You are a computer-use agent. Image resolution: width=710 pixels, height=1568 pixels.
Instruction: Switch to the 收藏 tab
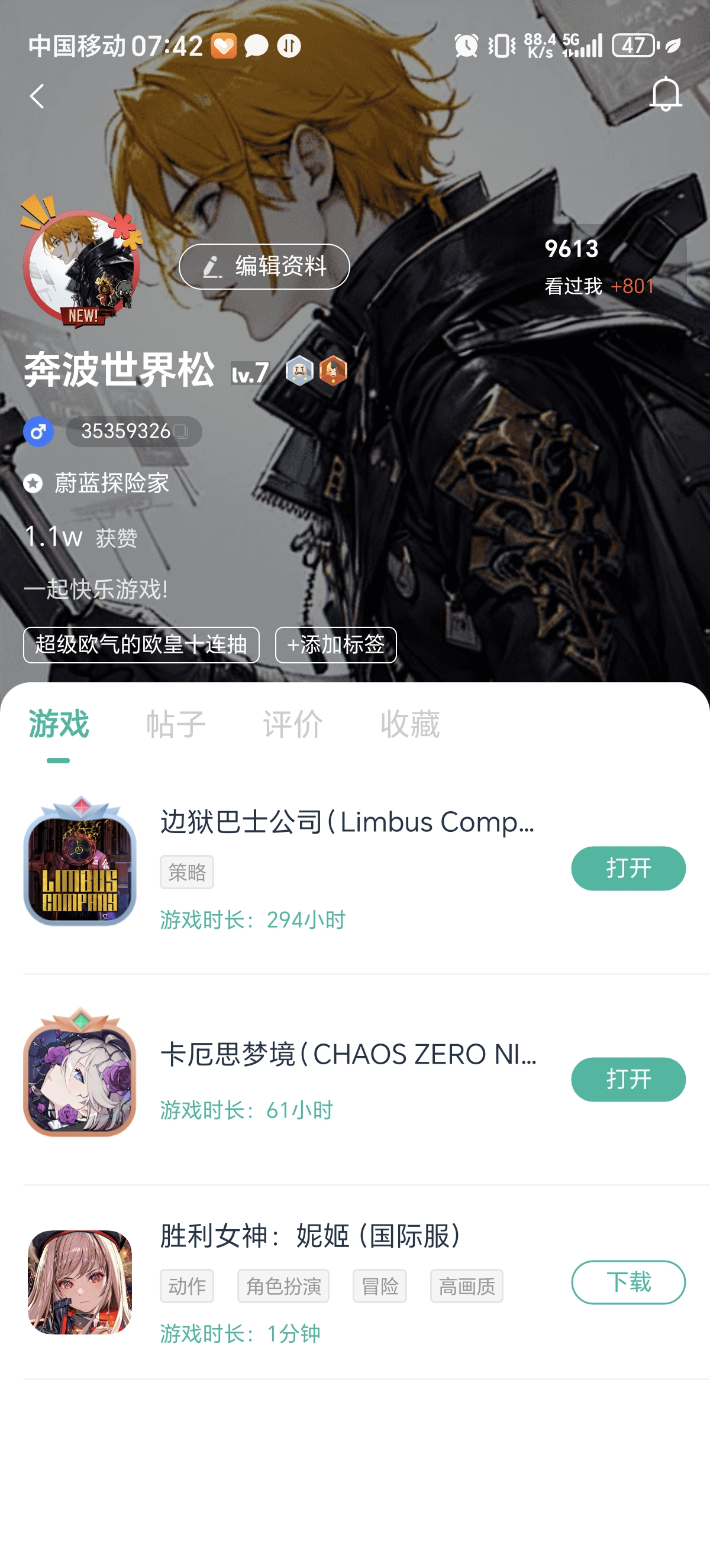410,724
